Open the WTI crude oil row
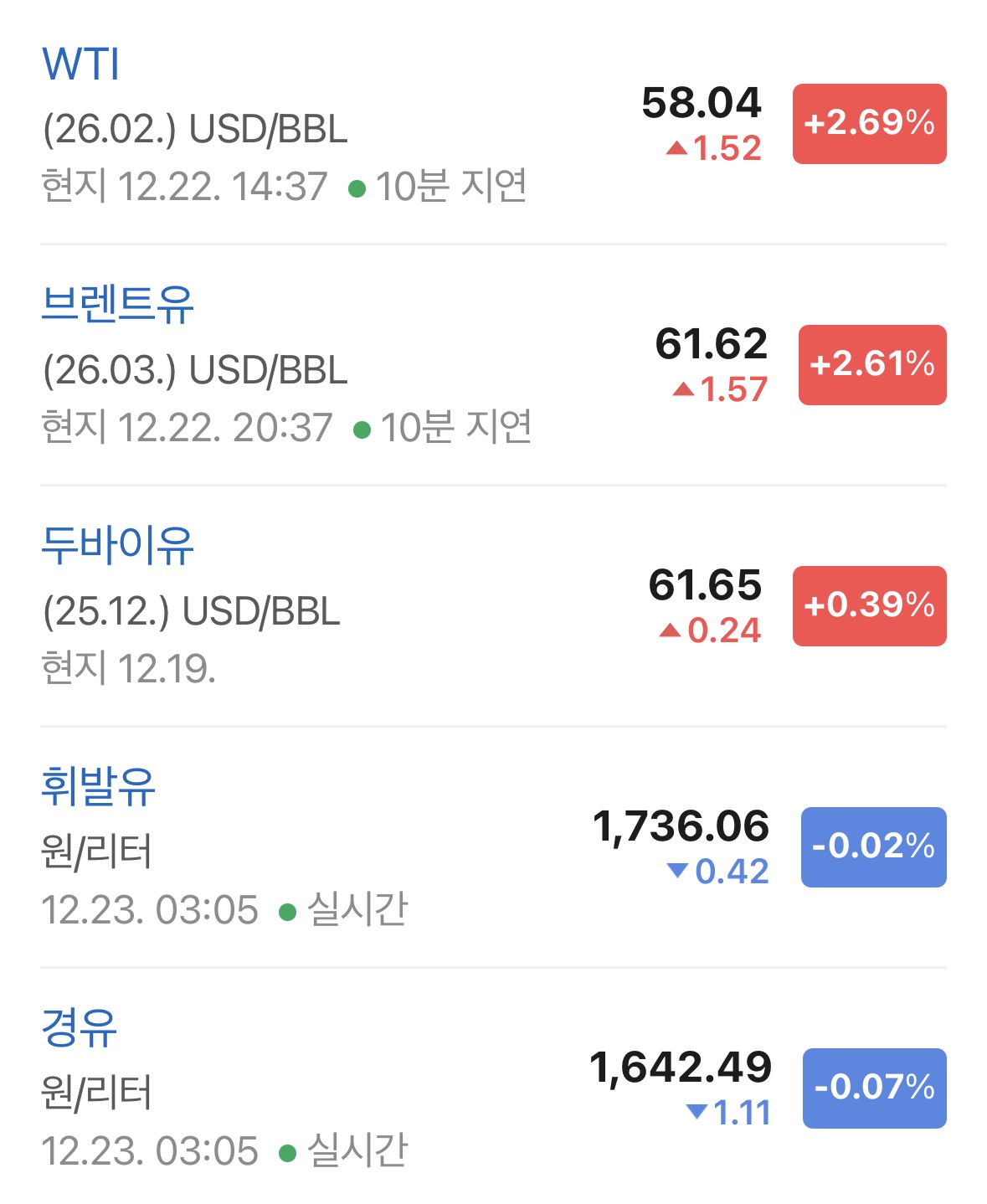The height and width of the screenshot is (1204, 987). pos(80,64)
